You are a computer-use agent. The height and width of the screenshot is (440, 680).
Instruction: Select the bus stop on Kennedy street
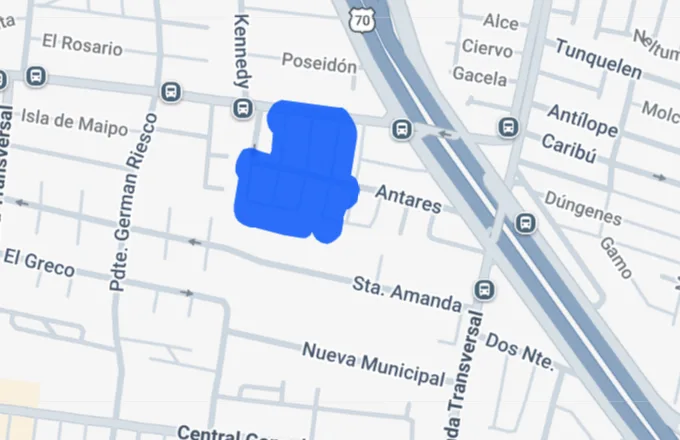click(x=240, y=107)
